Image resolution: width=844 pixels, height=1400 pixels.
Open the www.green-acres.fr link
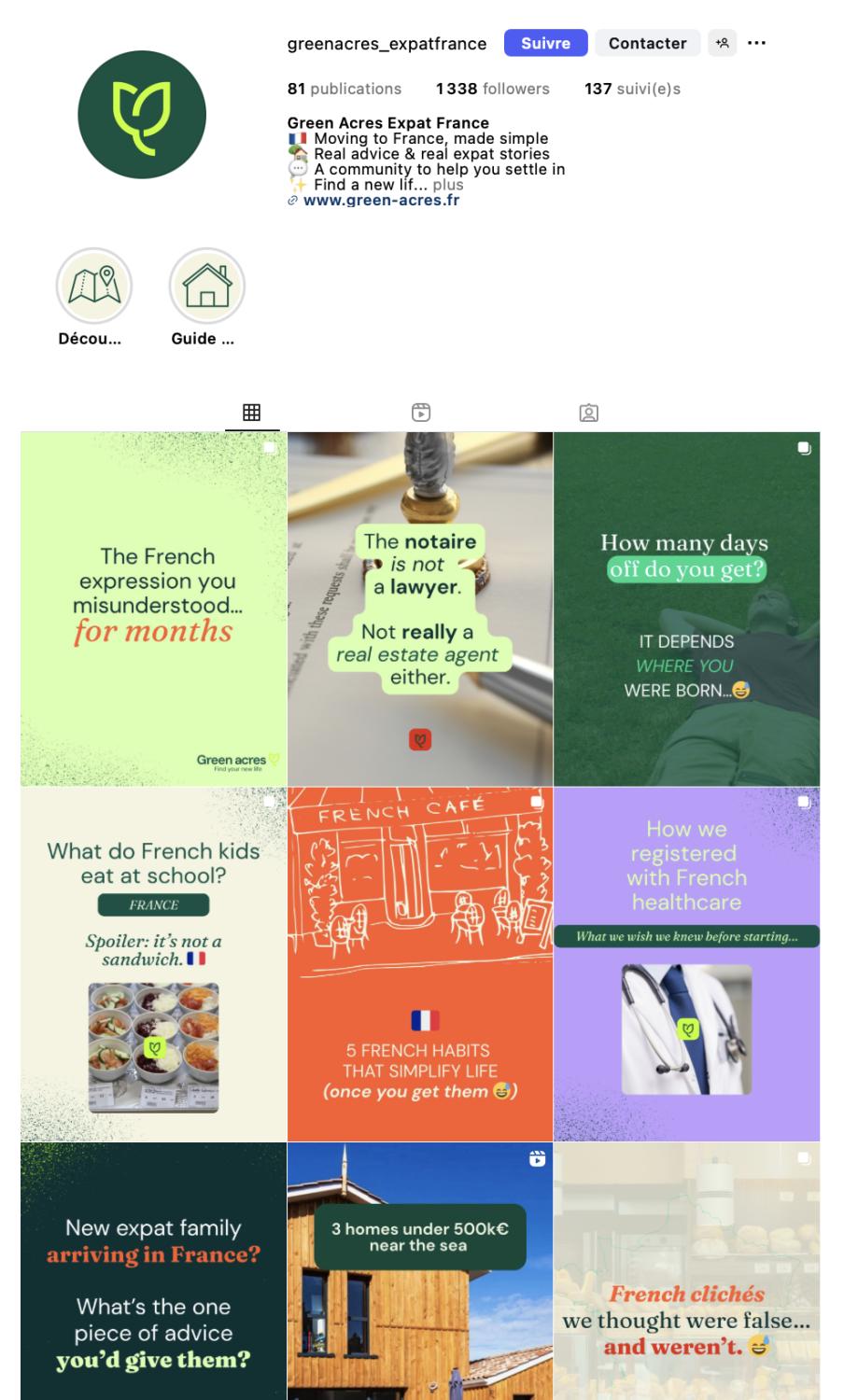pyautogui.click(x=381, y=200)
